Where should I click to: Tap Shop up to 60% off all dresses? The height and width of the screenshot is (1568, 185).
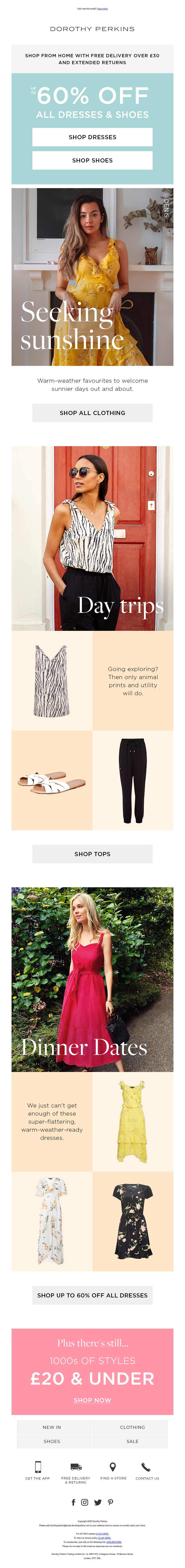pos(92,1295)
